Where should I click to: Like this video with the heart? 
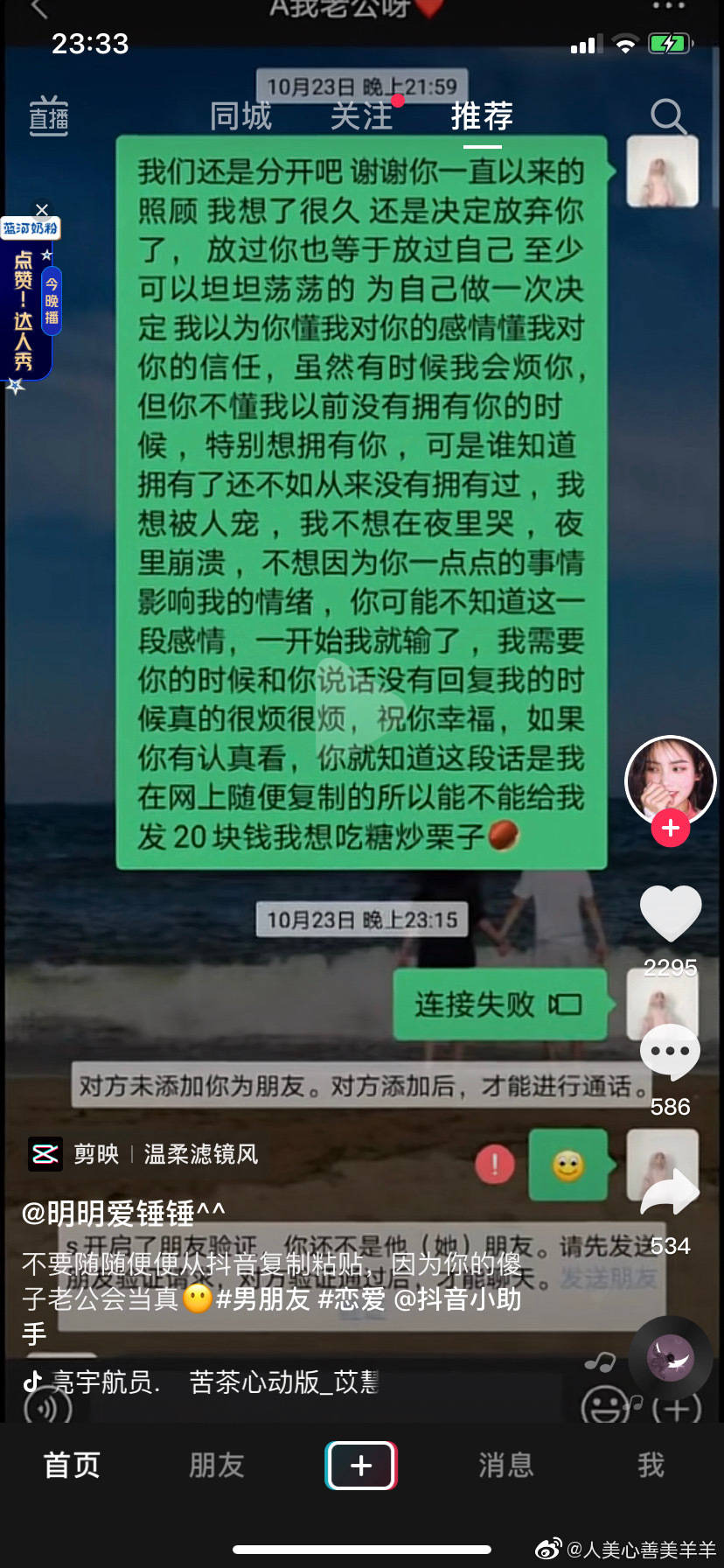tap(671, 914)
